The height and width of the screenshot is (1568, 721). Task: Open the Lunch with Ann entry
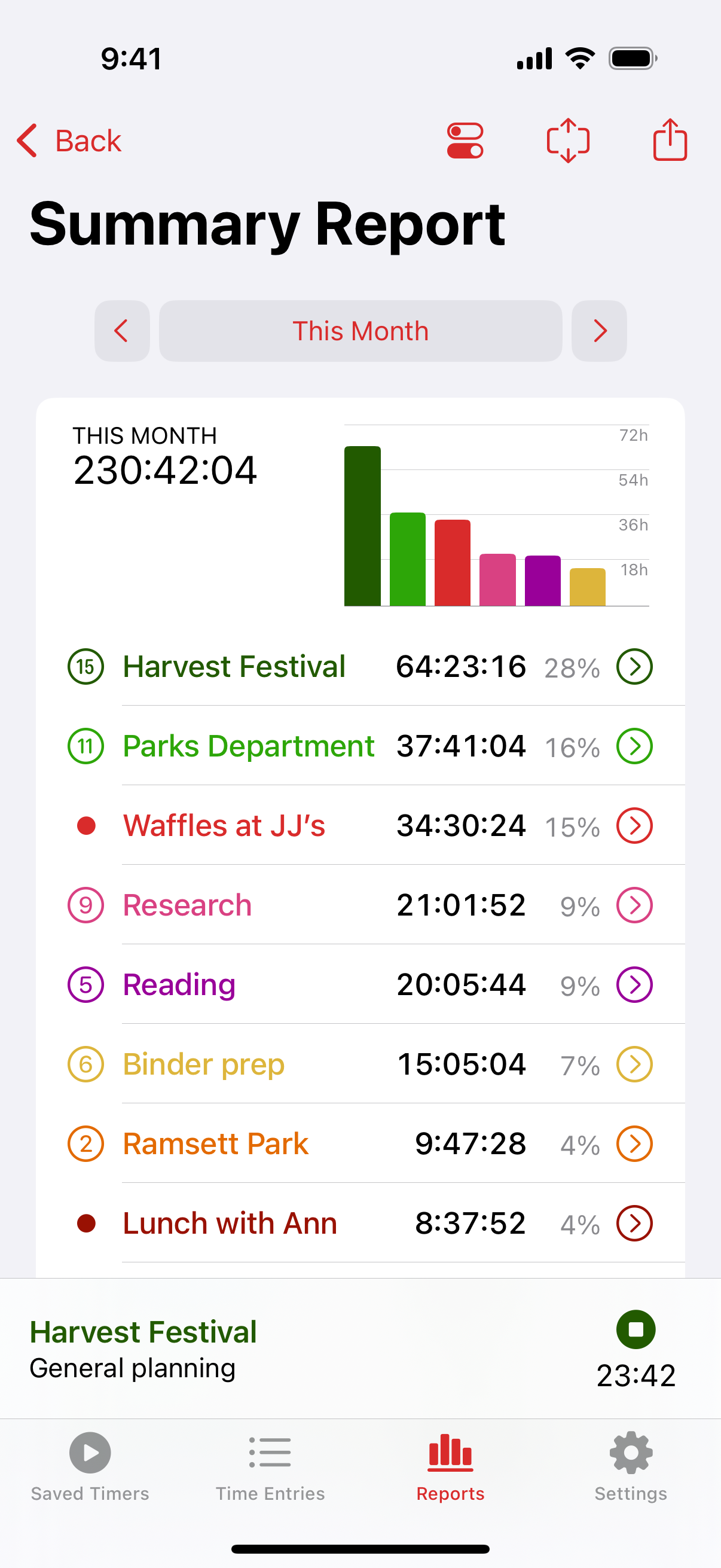[360, 1223]
